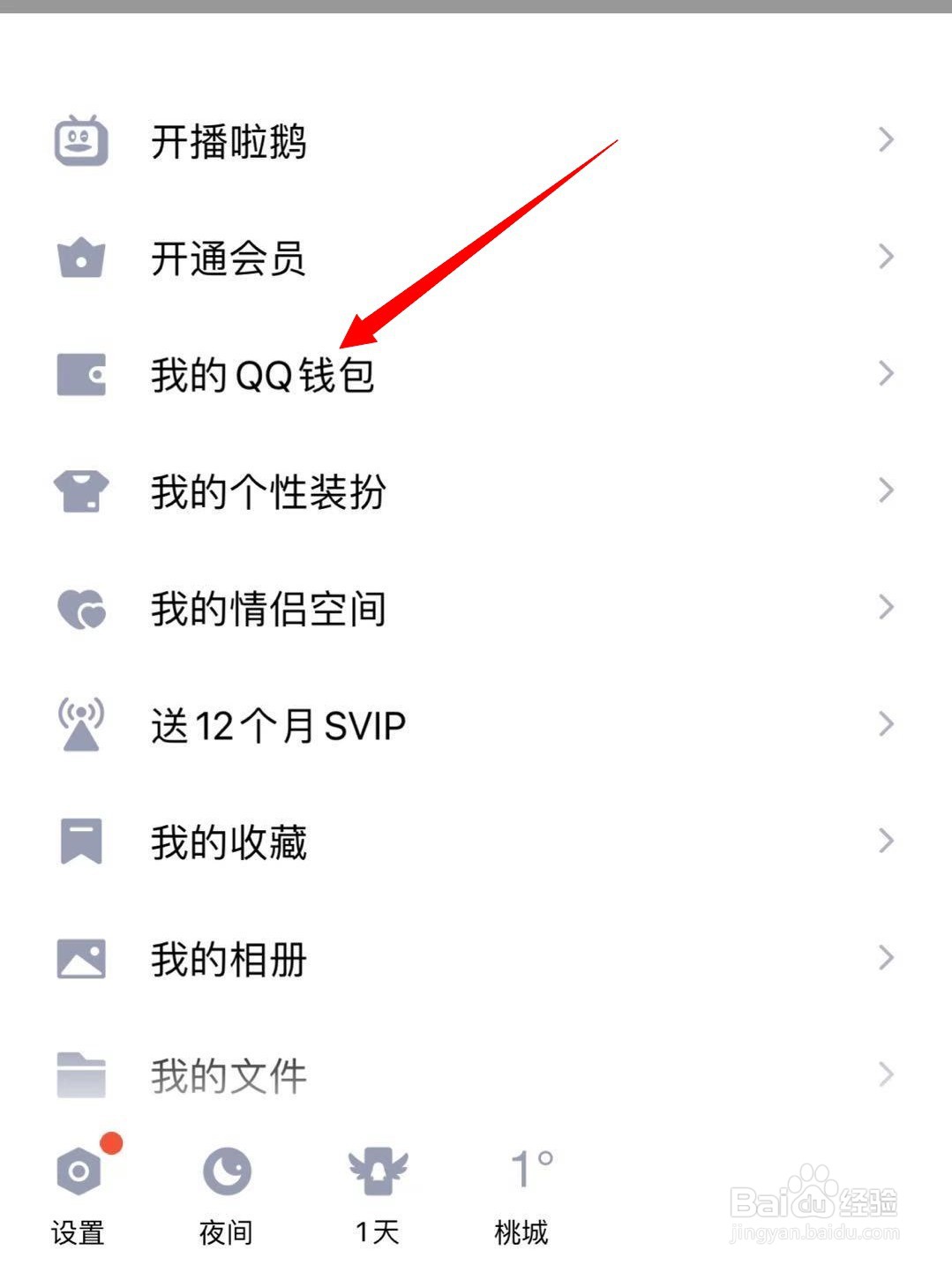Click the 送12个月SVIP link
Viewport: 952px width, 1265px height.
pos(278,723)
